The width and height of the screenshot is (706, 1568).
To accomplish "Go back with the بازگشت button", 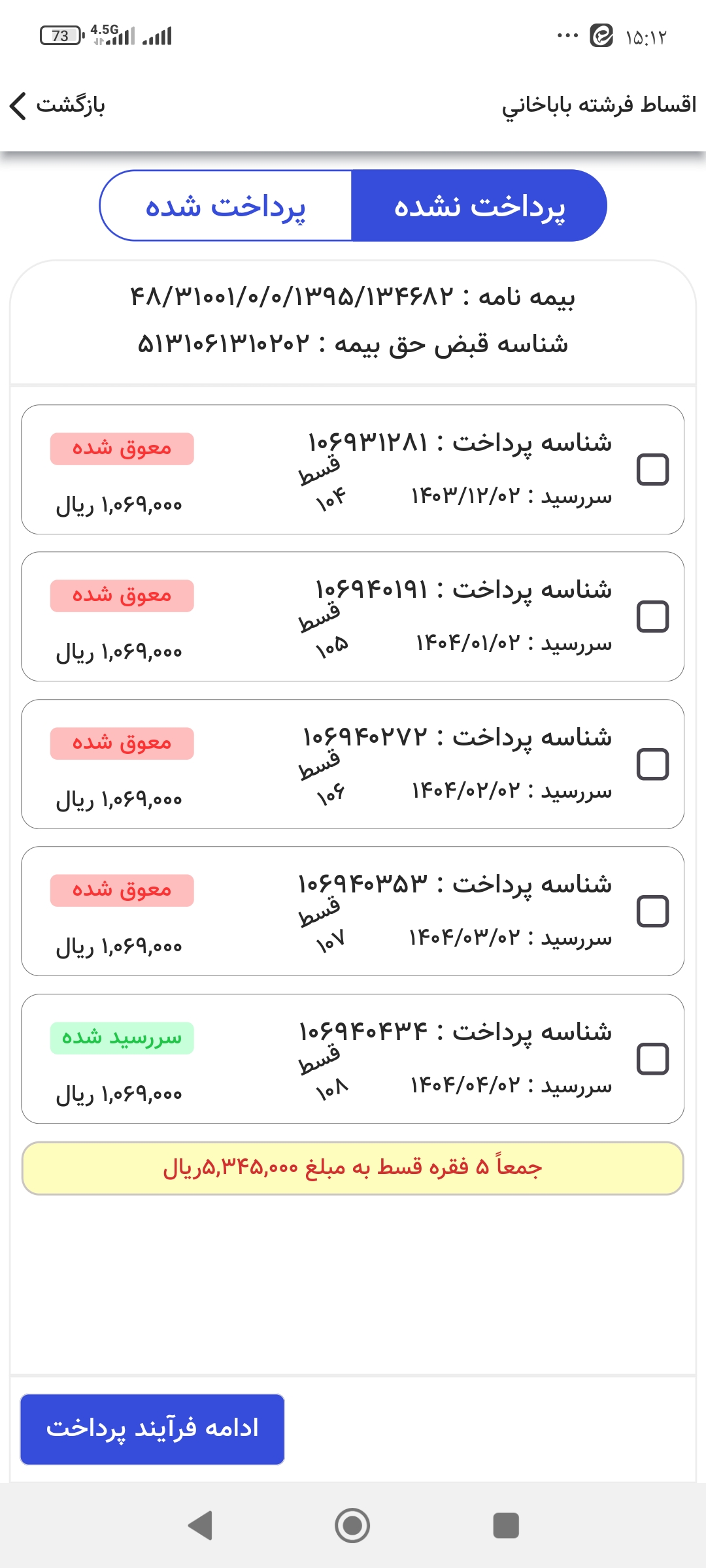I will click(x=58, y=105).
